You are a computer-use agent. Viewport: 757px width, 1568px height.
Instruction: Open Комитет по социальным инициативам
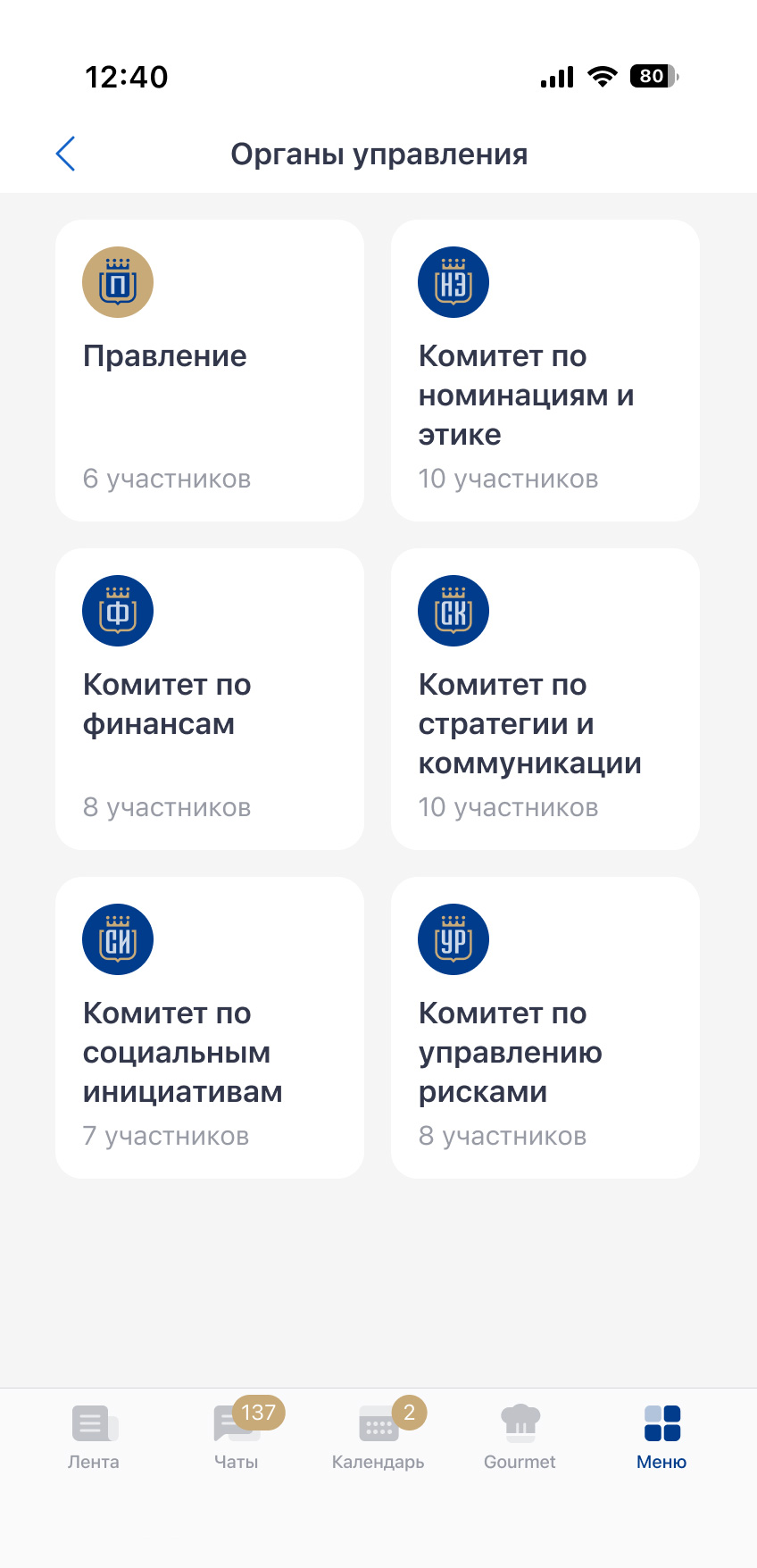point(210,1028)
